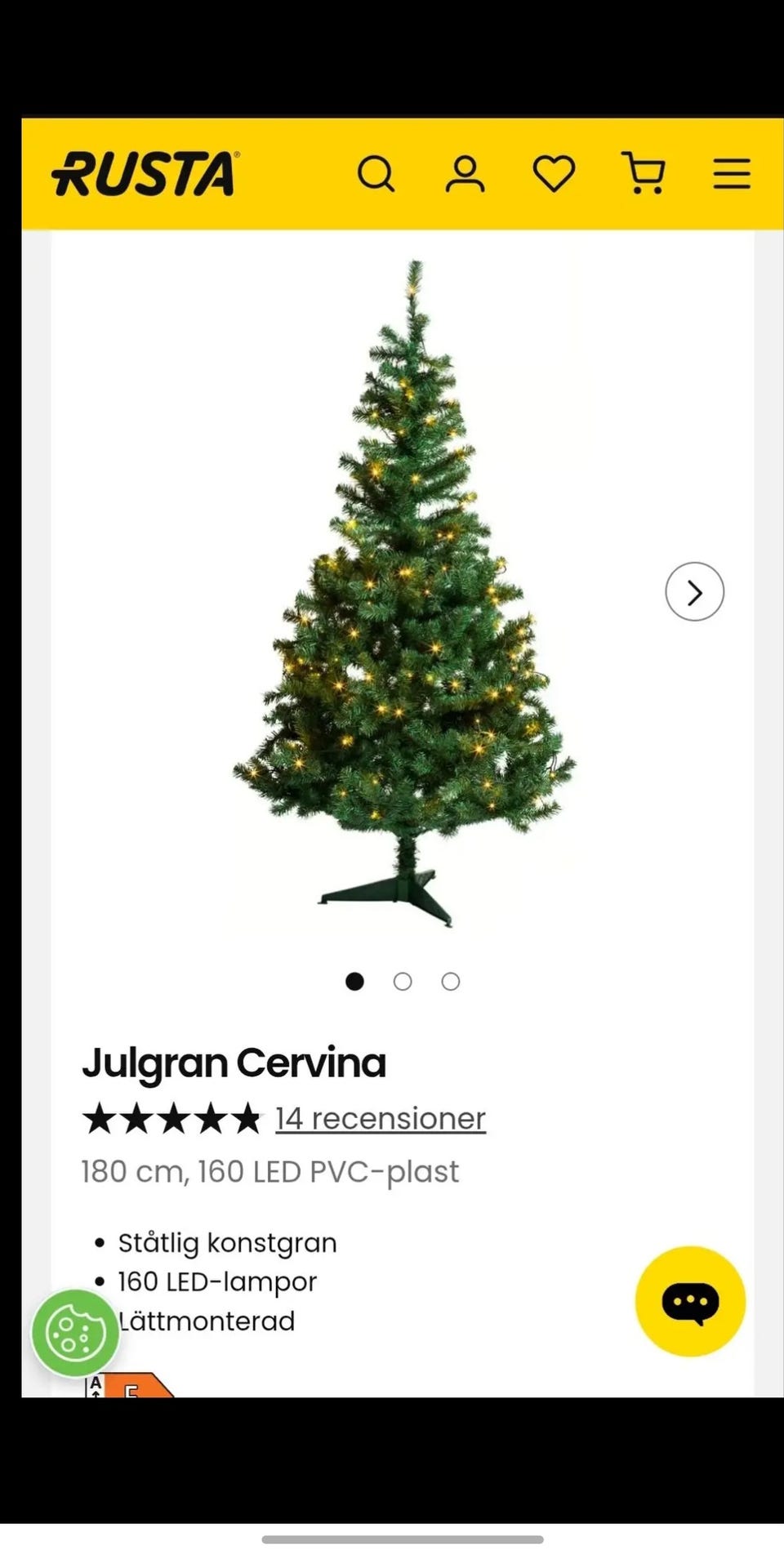784x1555 pixels.
Task: Open the Rusta home page logo
Action: pos(145,174)
